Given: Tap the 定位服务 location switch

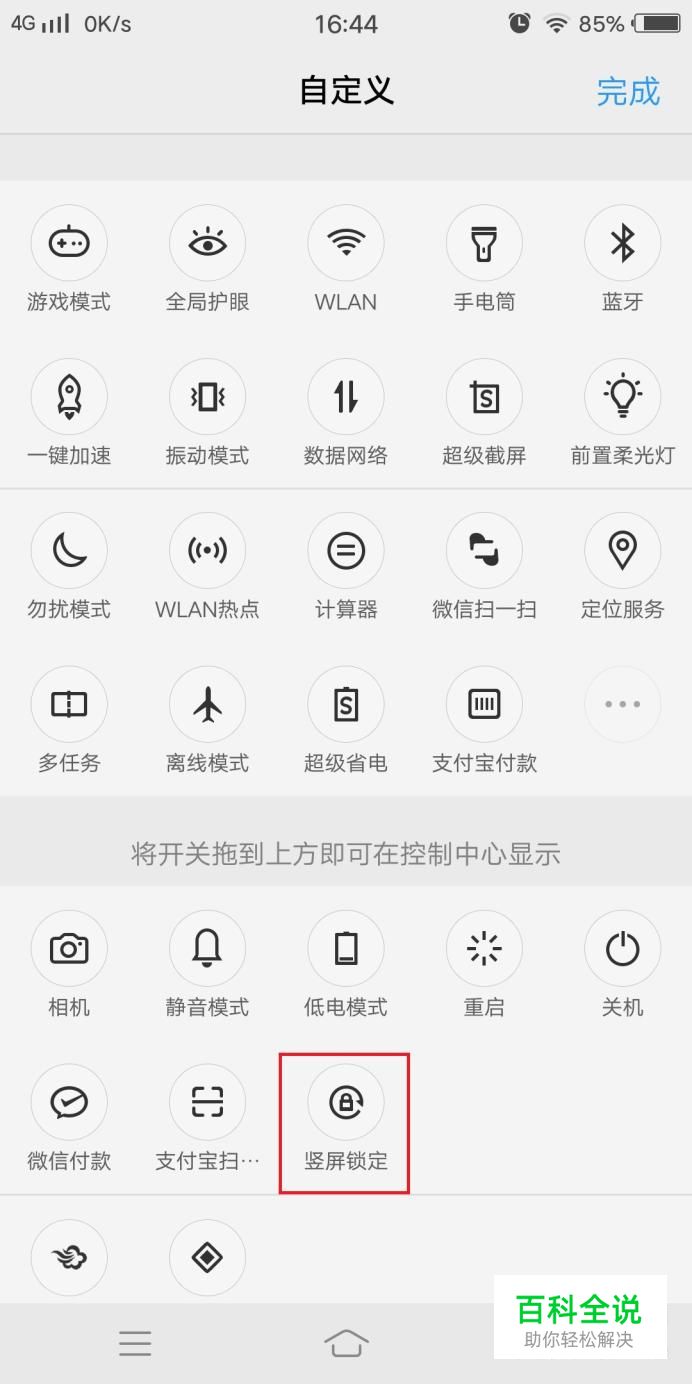Looking at the screenshot, I should 622,551.
